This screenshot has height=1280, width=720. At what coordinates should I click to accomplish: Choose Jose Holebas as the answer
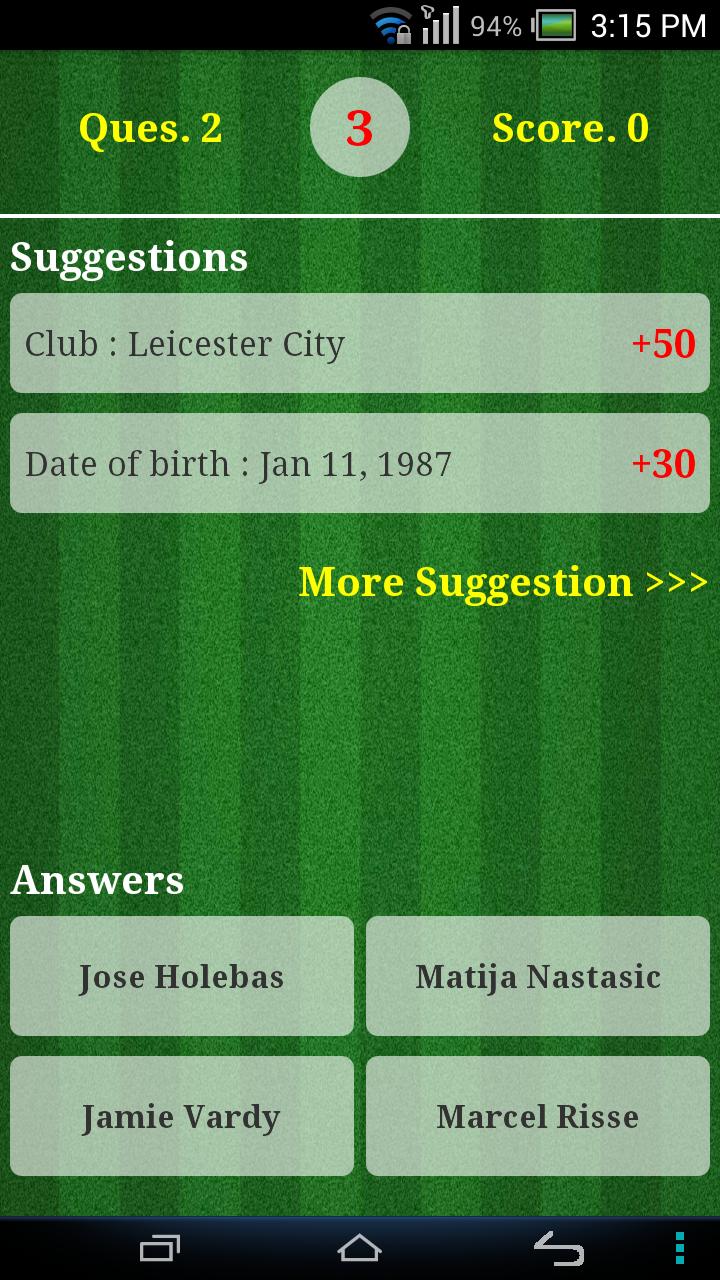click(181, 976)
